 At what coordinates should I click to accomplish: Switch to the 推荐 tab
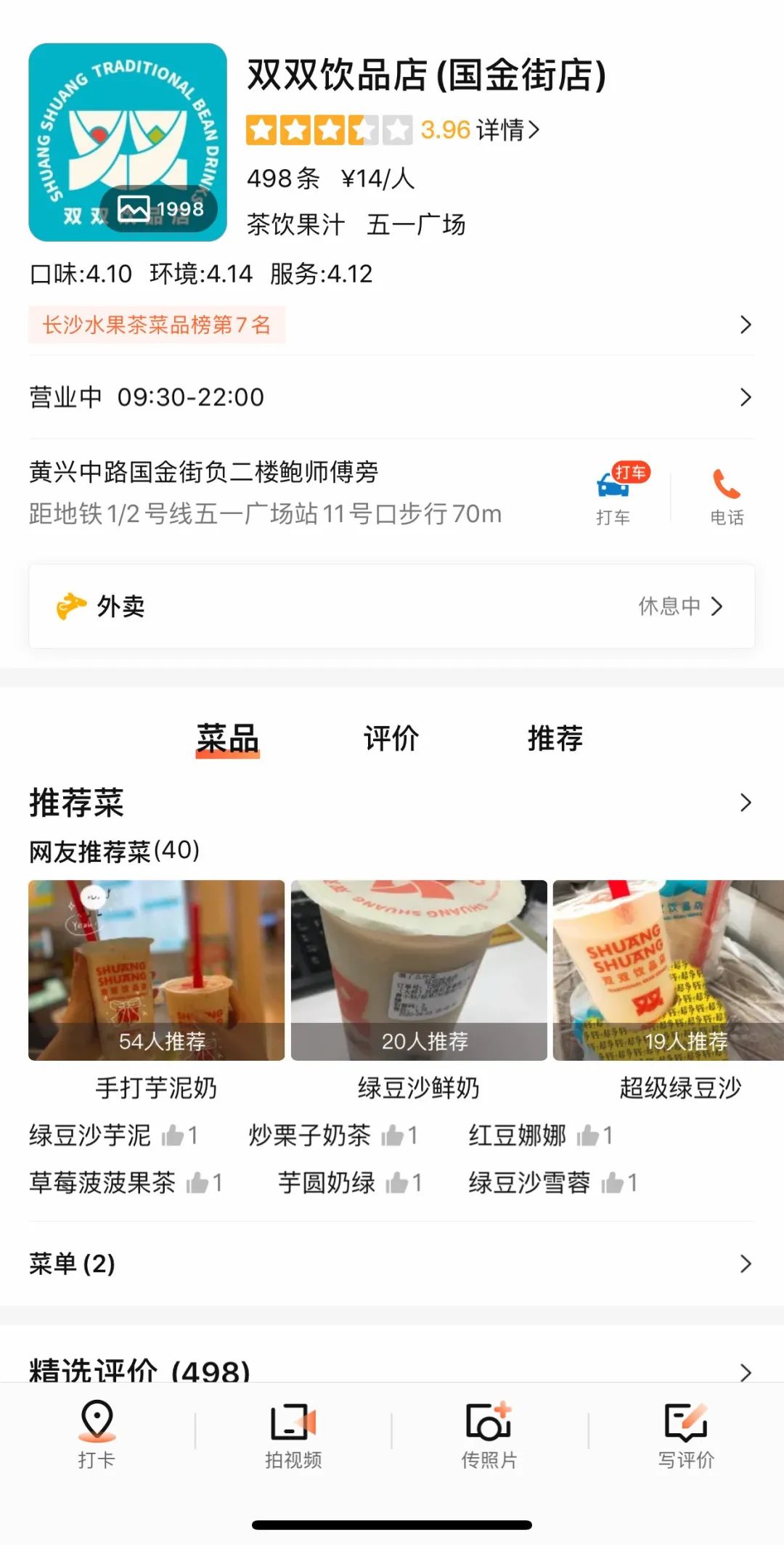(x=555, y=738)
